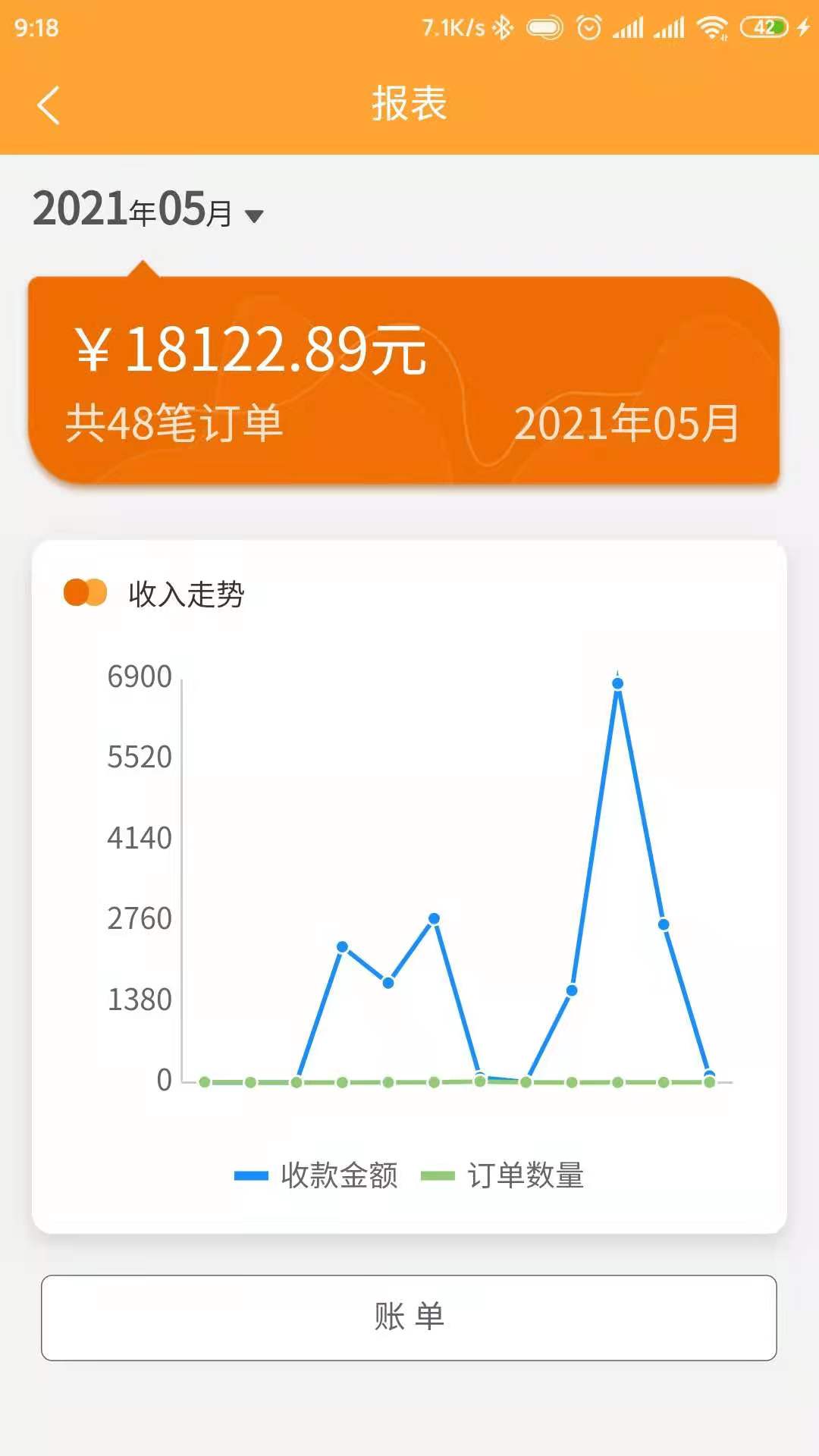The height and width of the screenshot is (1456, 819).
Task: Toggle the 订单数量 series in chart legend
Action: [x=503, y=1175]
